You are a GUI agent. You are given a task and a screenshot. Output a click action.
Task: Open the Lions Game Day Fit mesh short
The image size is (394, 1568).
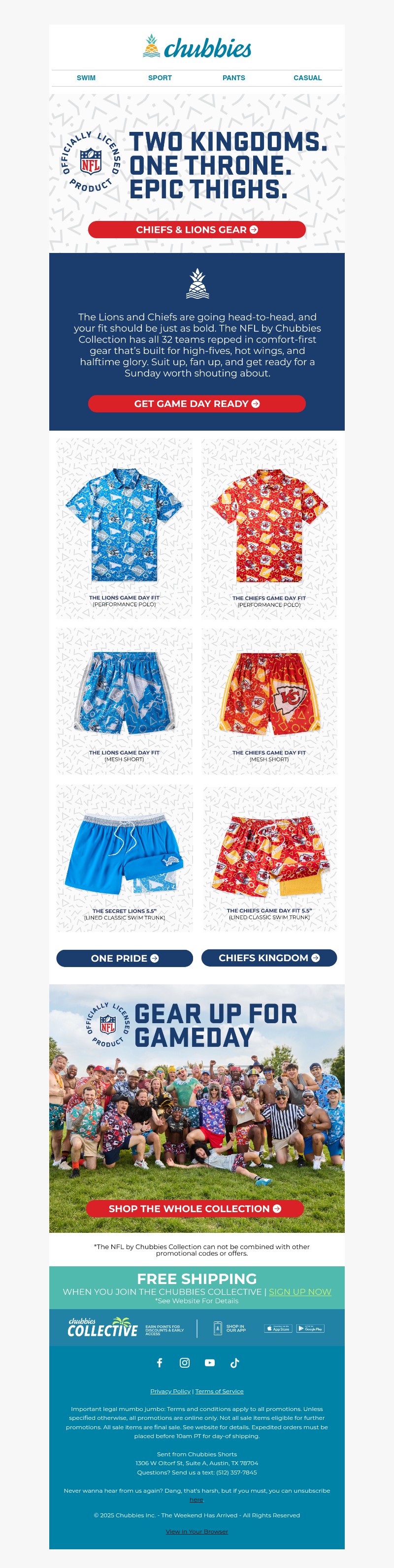[124, 700]
